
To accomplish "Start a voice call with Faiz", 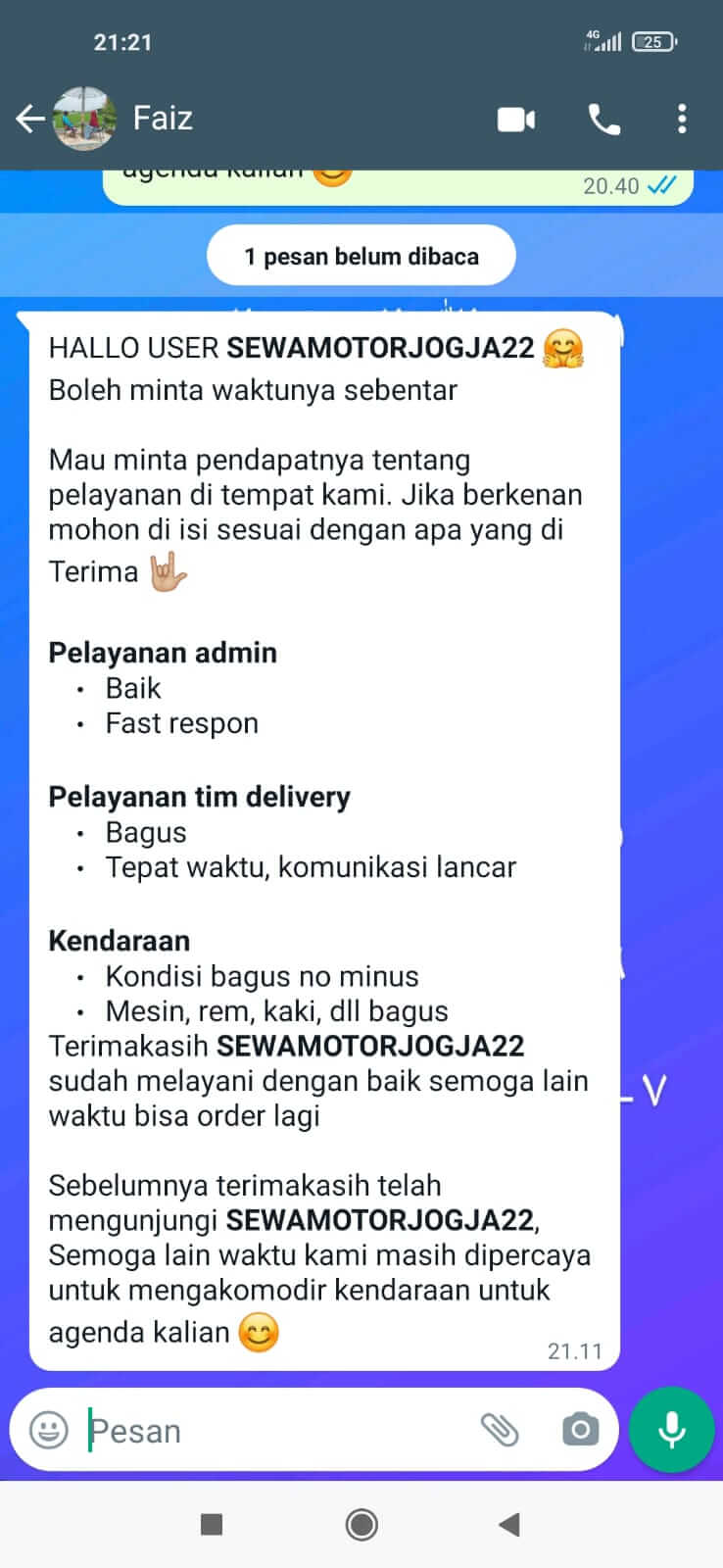I will point(603,120).
